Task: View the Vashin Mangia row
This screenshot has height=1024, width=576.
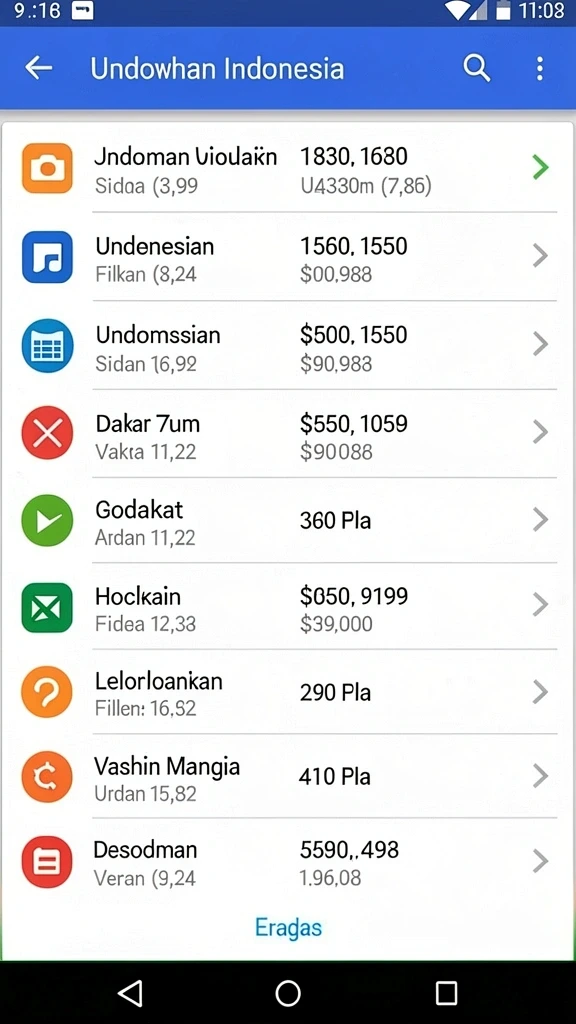Action: point(288,776)
